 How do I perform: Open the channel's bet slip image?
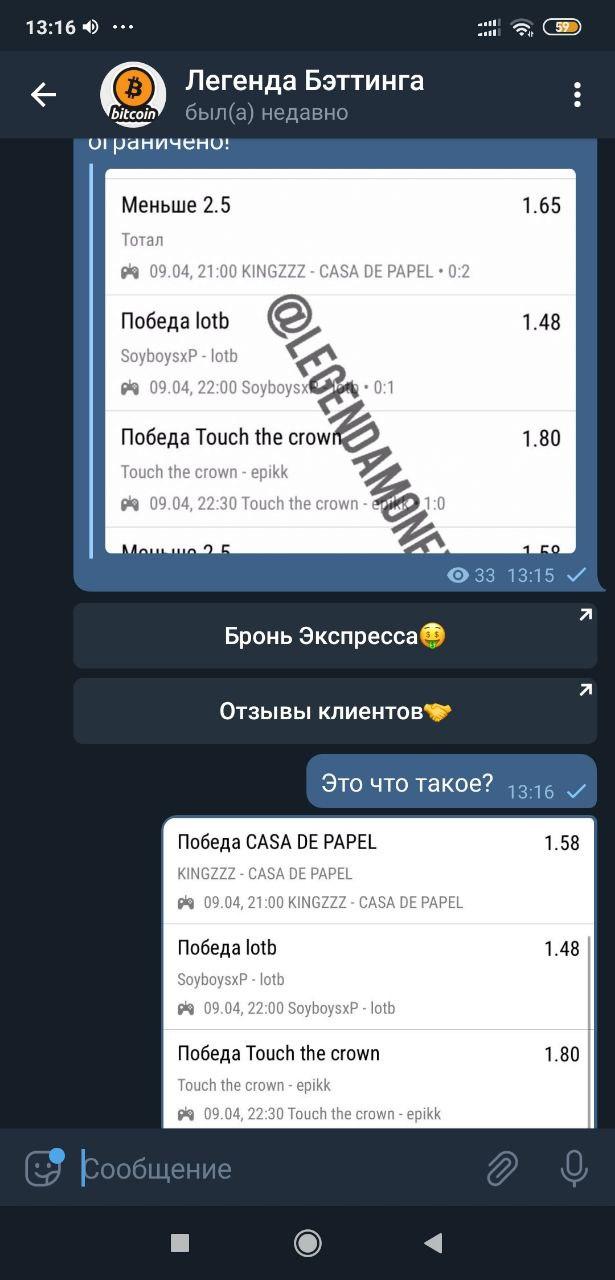pyautogui.click(x=340, y=361)
